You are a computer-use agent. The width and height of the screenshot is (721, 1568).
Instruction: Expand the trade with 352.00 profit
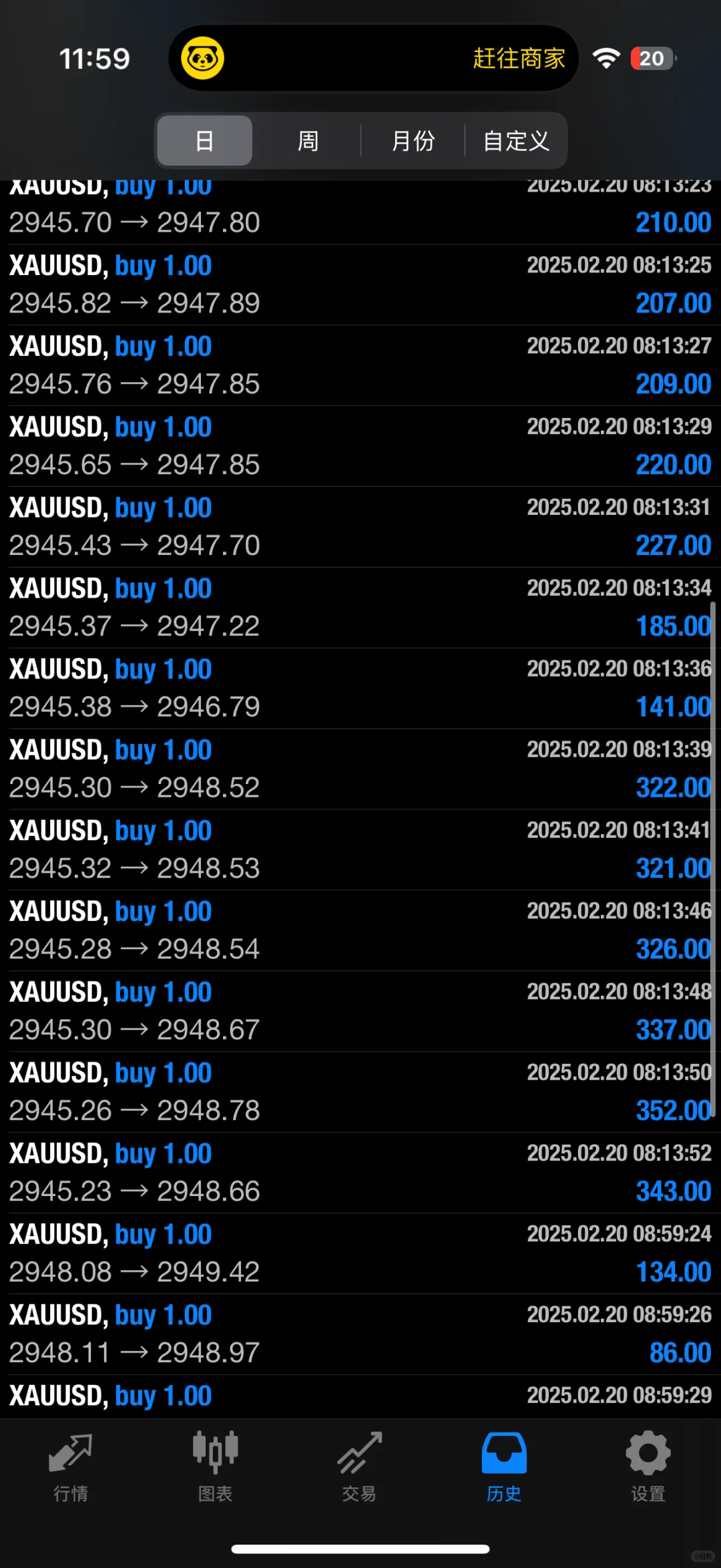[360, 1092]
